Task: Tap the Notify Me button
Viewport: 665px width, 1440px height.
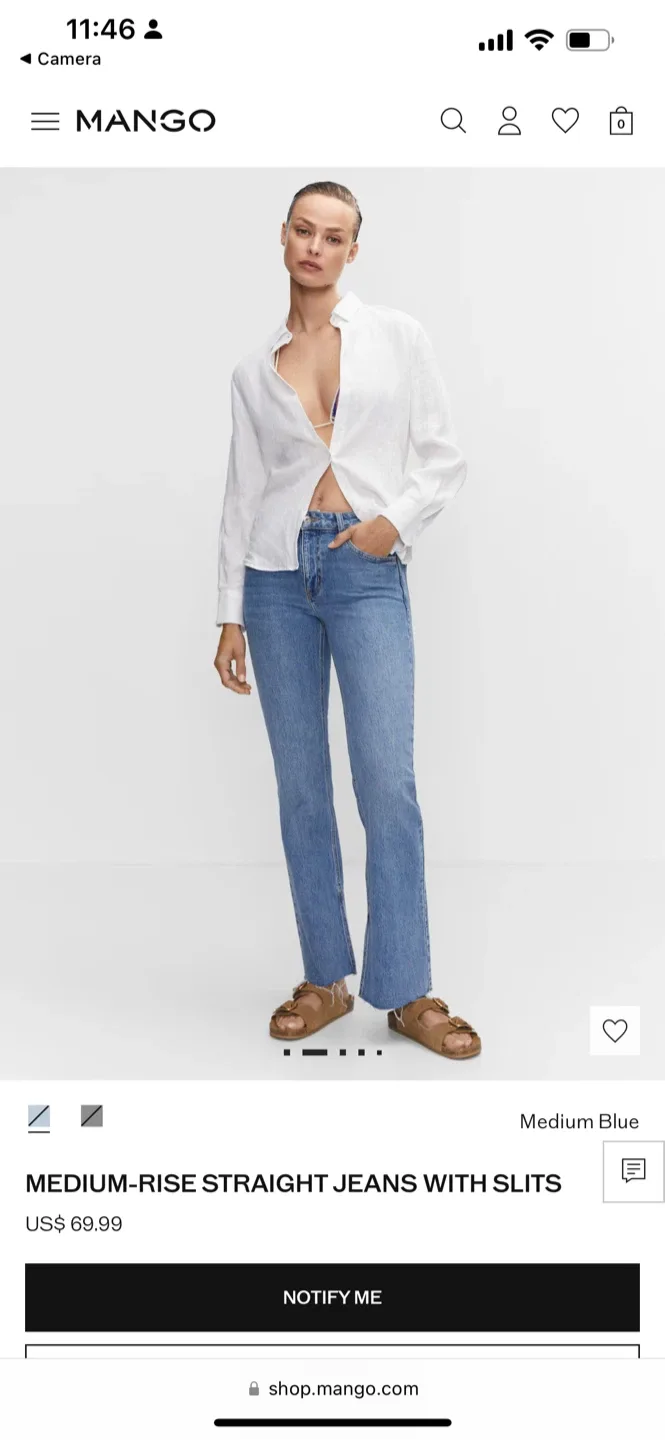Action: [332, 1297]
